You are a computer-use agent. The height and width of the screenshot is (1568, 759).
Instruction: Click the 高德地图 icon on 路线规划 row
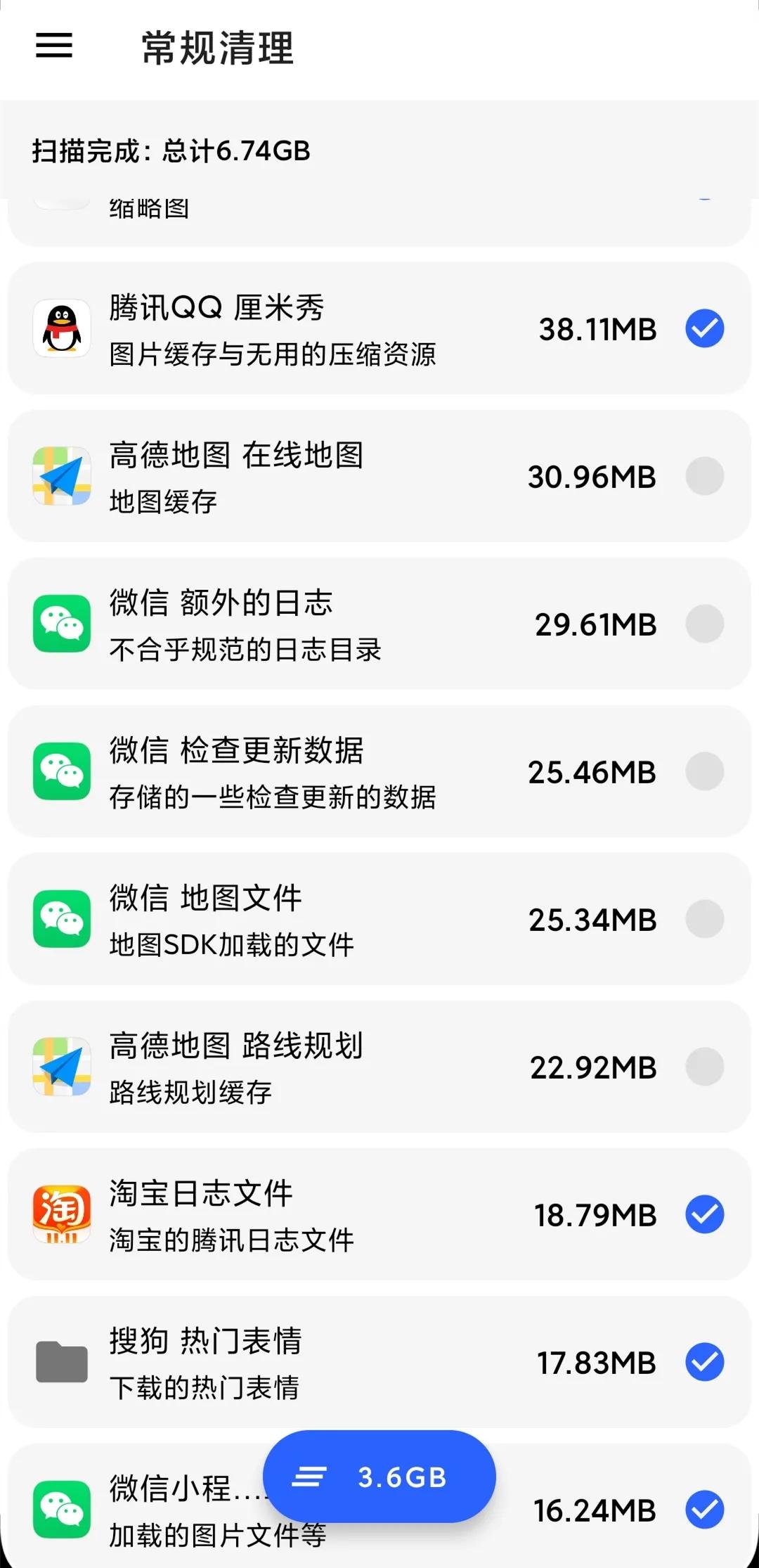62,1067
